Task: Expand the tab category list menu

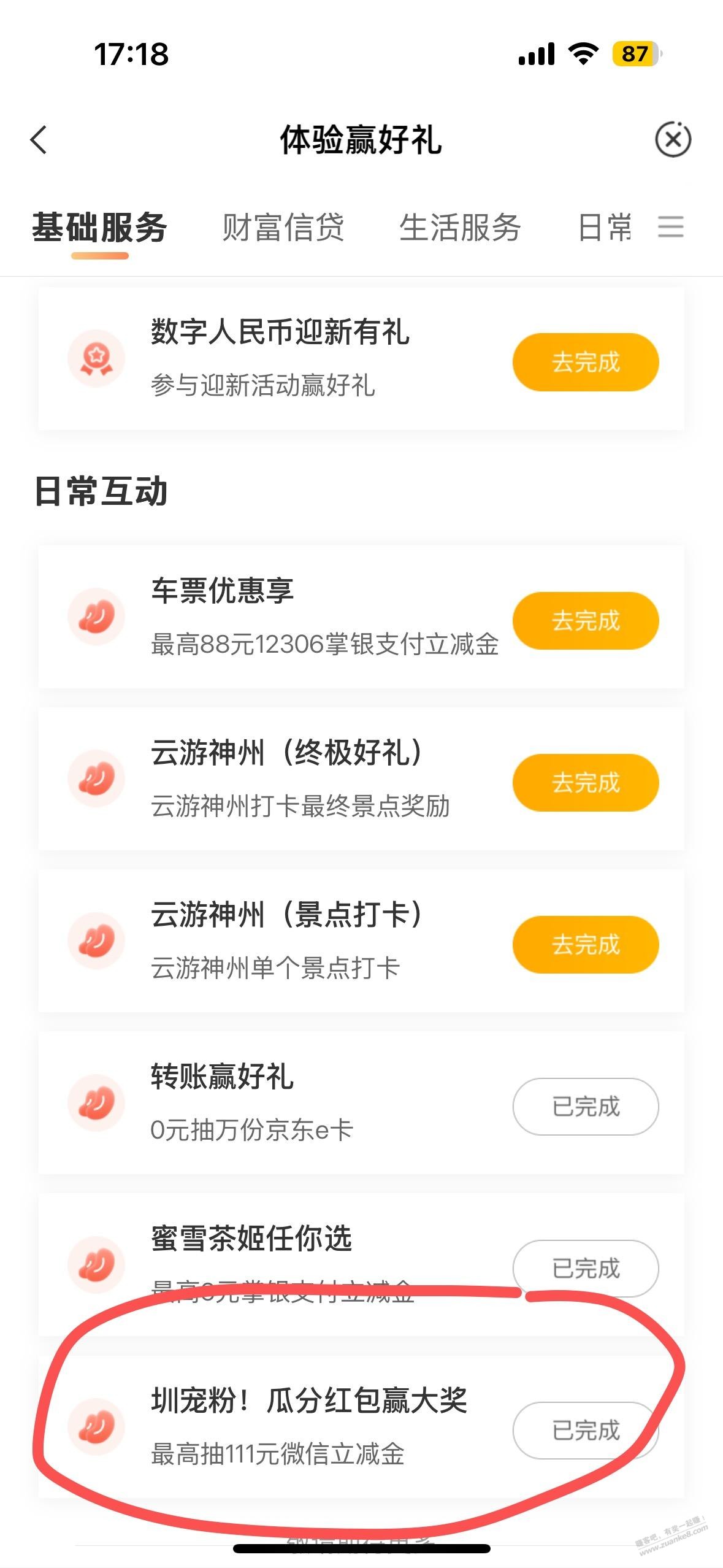Action: point(670,227)
